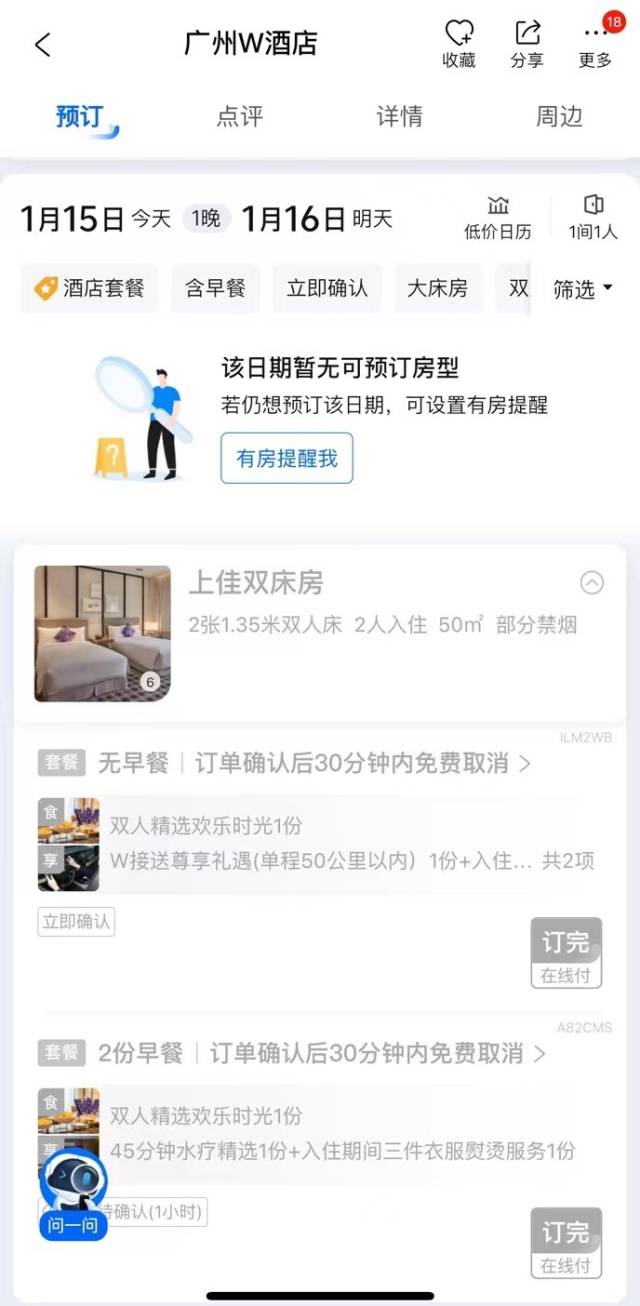640x1306 pixels.
Task: Open the 筛选 filter dropdown
Action: pos(582,290)
